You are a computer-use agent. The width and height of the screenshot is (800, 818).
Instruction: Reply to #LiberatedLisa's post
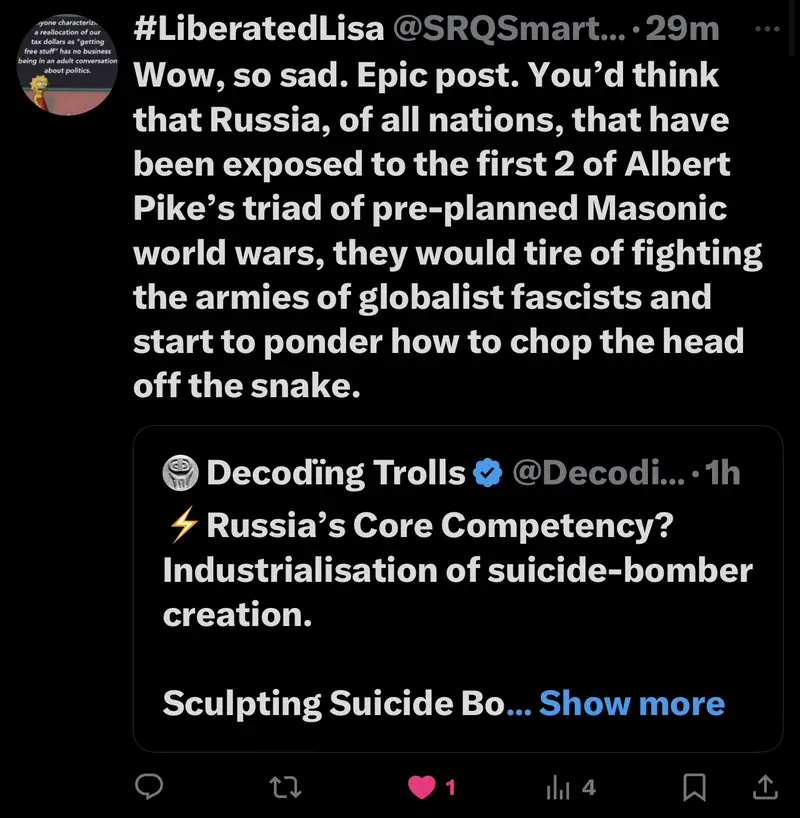[149, 788]
